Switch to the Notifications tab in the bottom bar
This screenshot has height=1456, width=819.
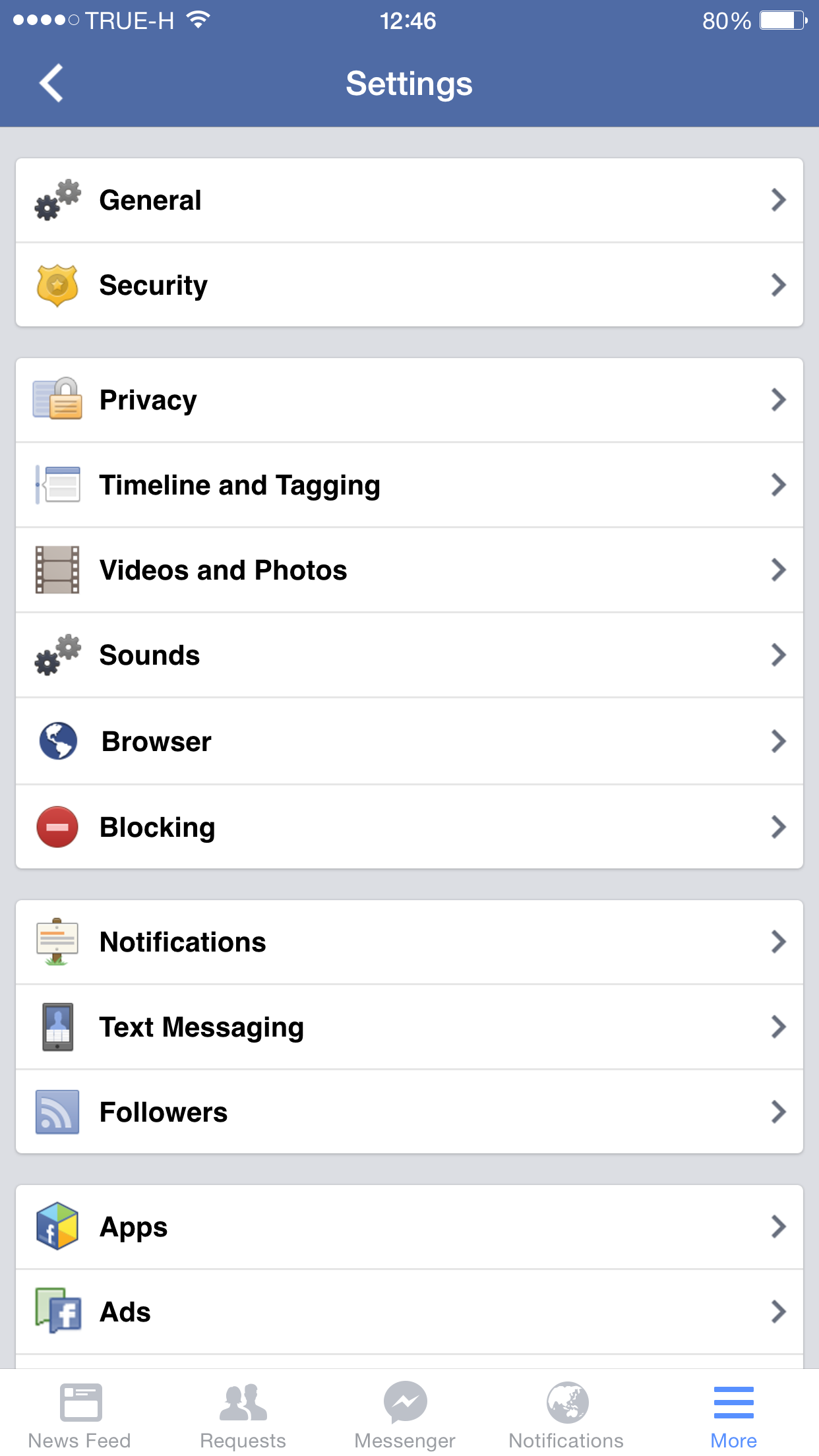click(x=566, y=1414)
